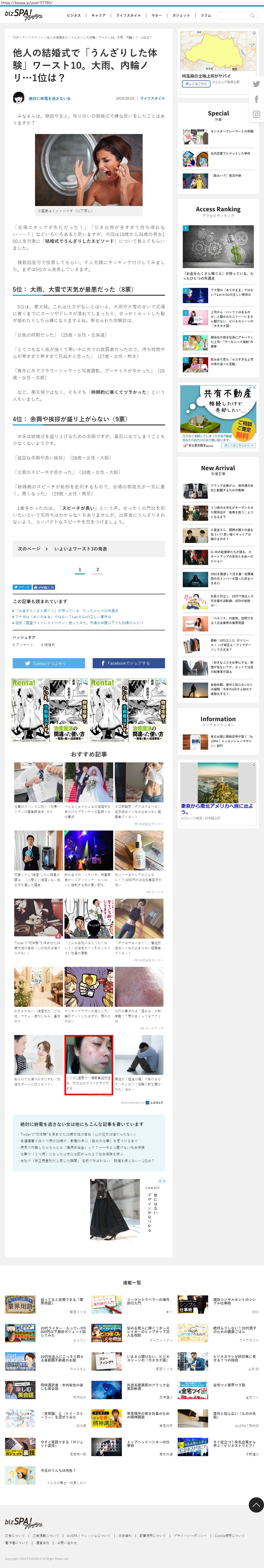Jump to page 2 of the article
The height and width of the screenshot is (1568, 264).
point(97,570)
